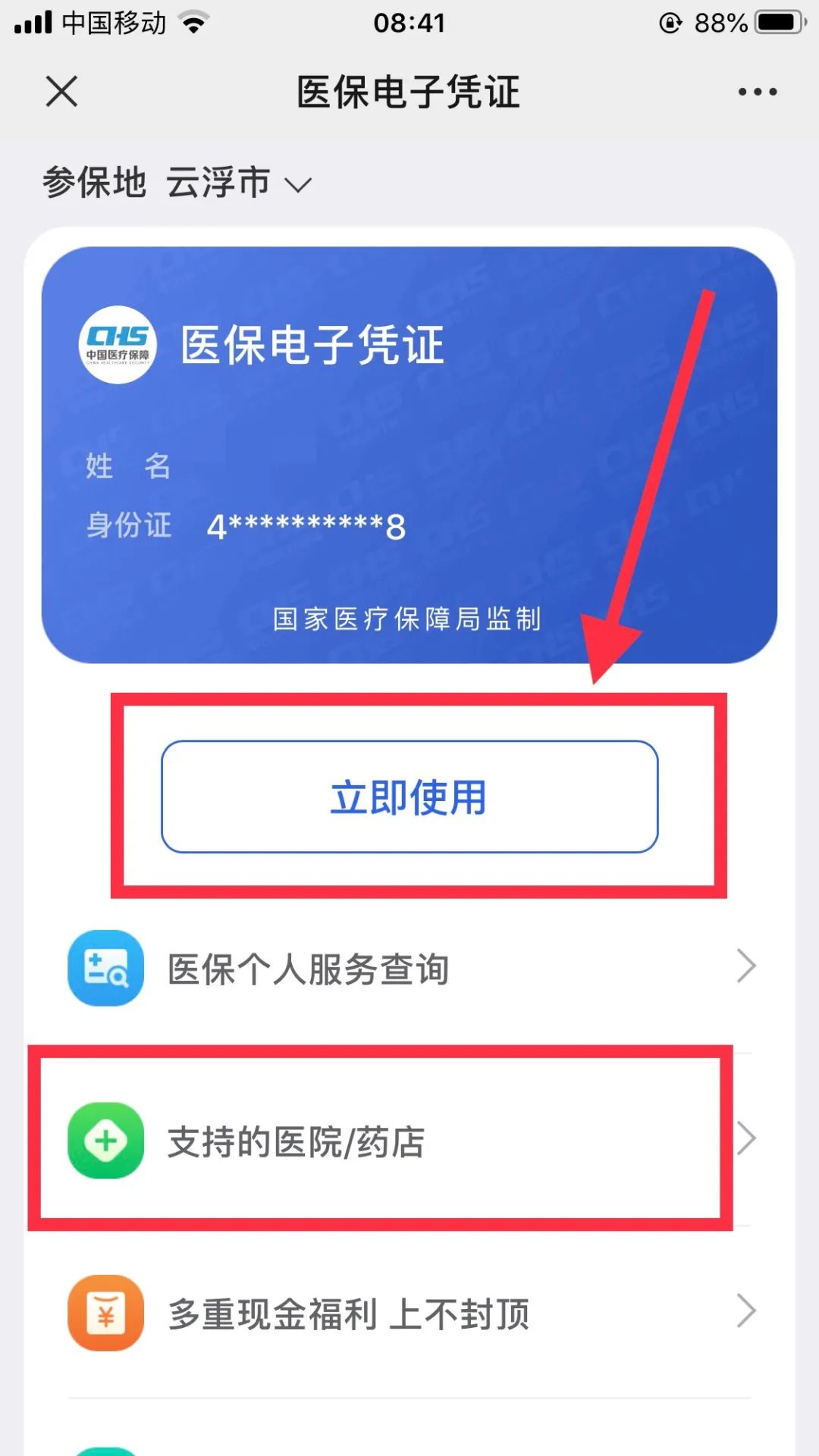Open 多重现金福利 上不封顶 row
The image size is (819, 1456).
(409, 1313)
